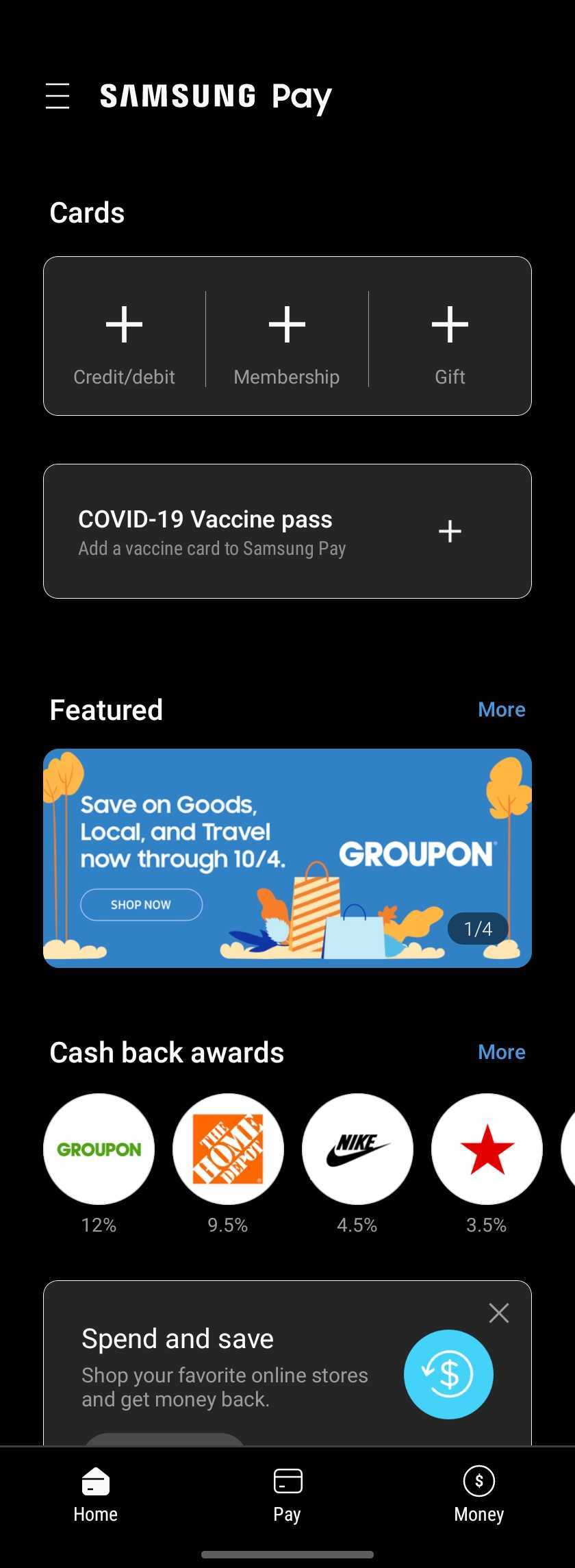This screenshot has height=1568, width=575.
Task: Dismiss the Spend and save card
Action: point(498,1313)
